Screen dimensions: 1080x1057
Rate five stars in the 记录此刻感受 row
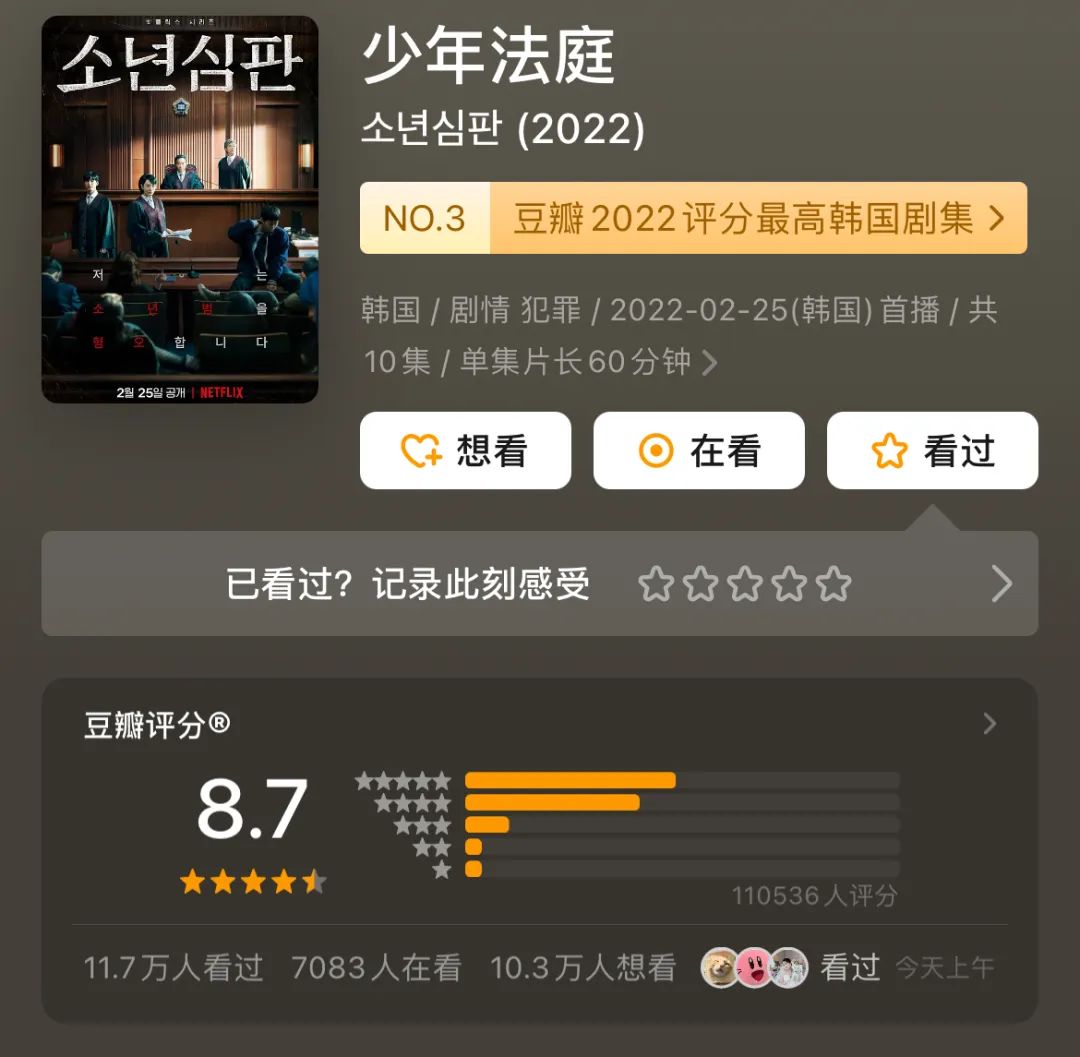833,584
